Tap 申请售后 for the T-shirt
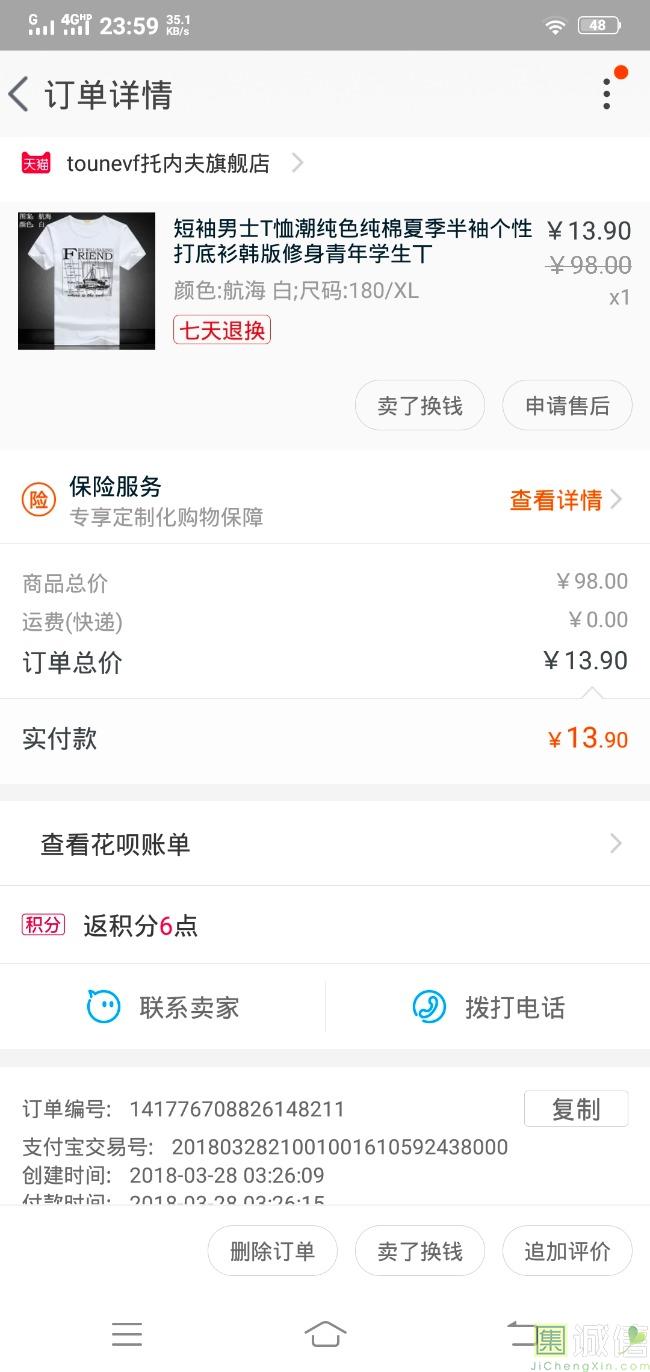Image resolution: width=650 pixels, height=1372 pixels. (x=567, y=406)
